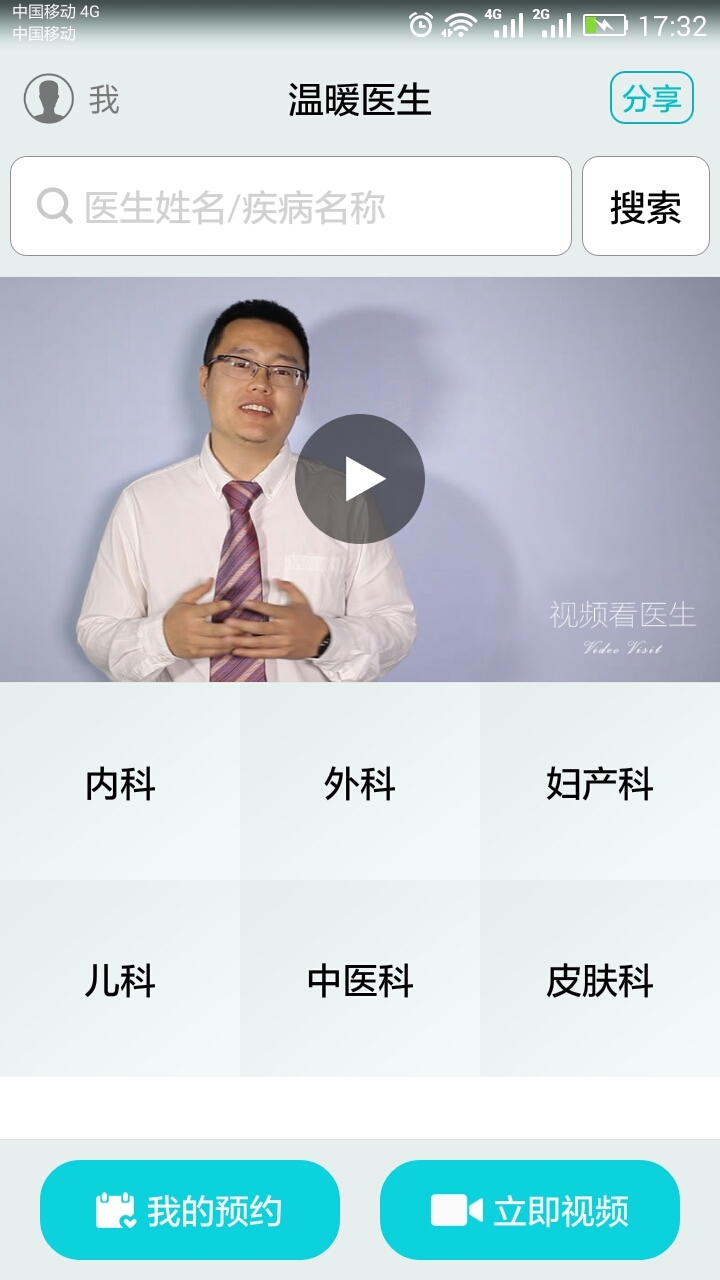Tap the 分享 share button

tap(651, 98)
